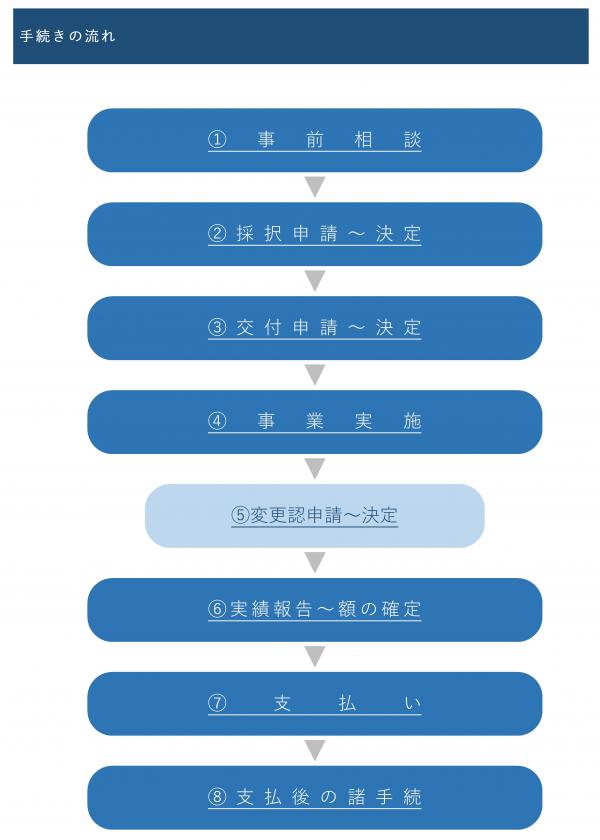
Task: Open the ③ 交付申請～決定 link
Action: coord(314,328)
